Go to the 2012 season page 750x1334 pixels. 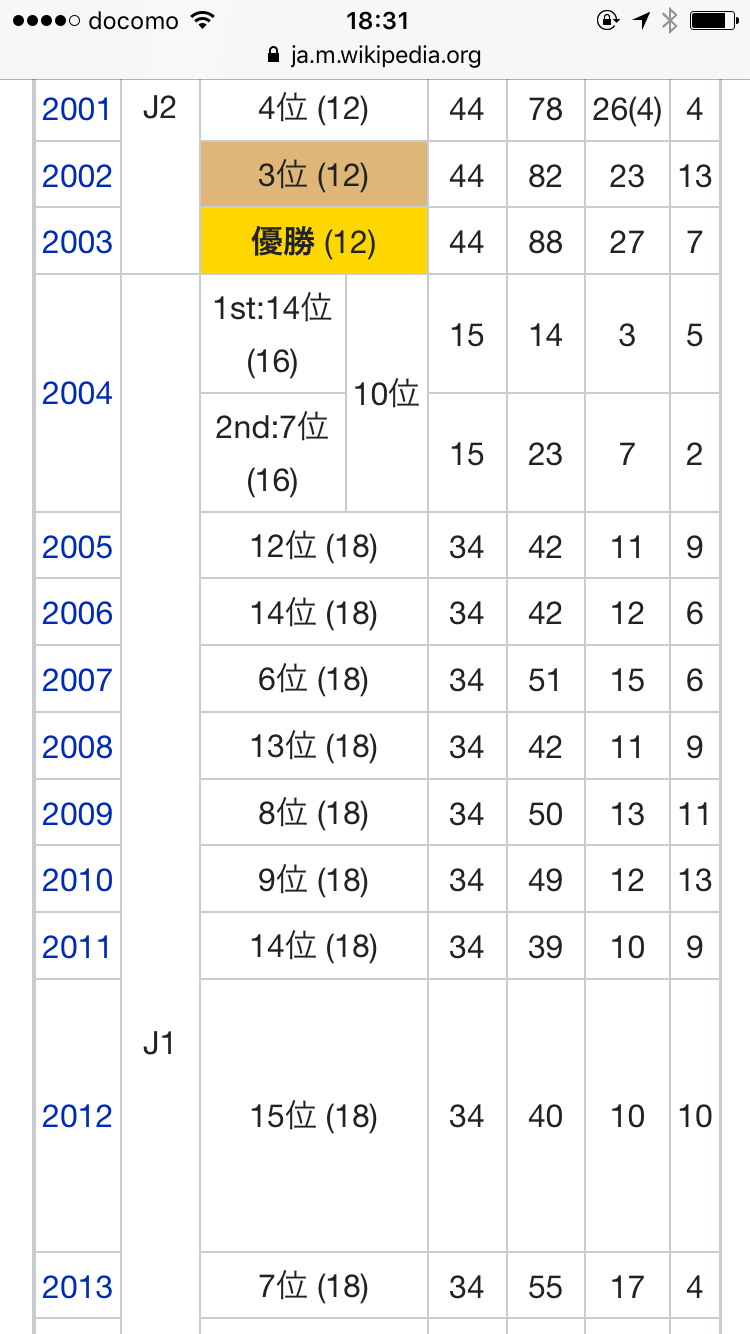pos(77,1116)
